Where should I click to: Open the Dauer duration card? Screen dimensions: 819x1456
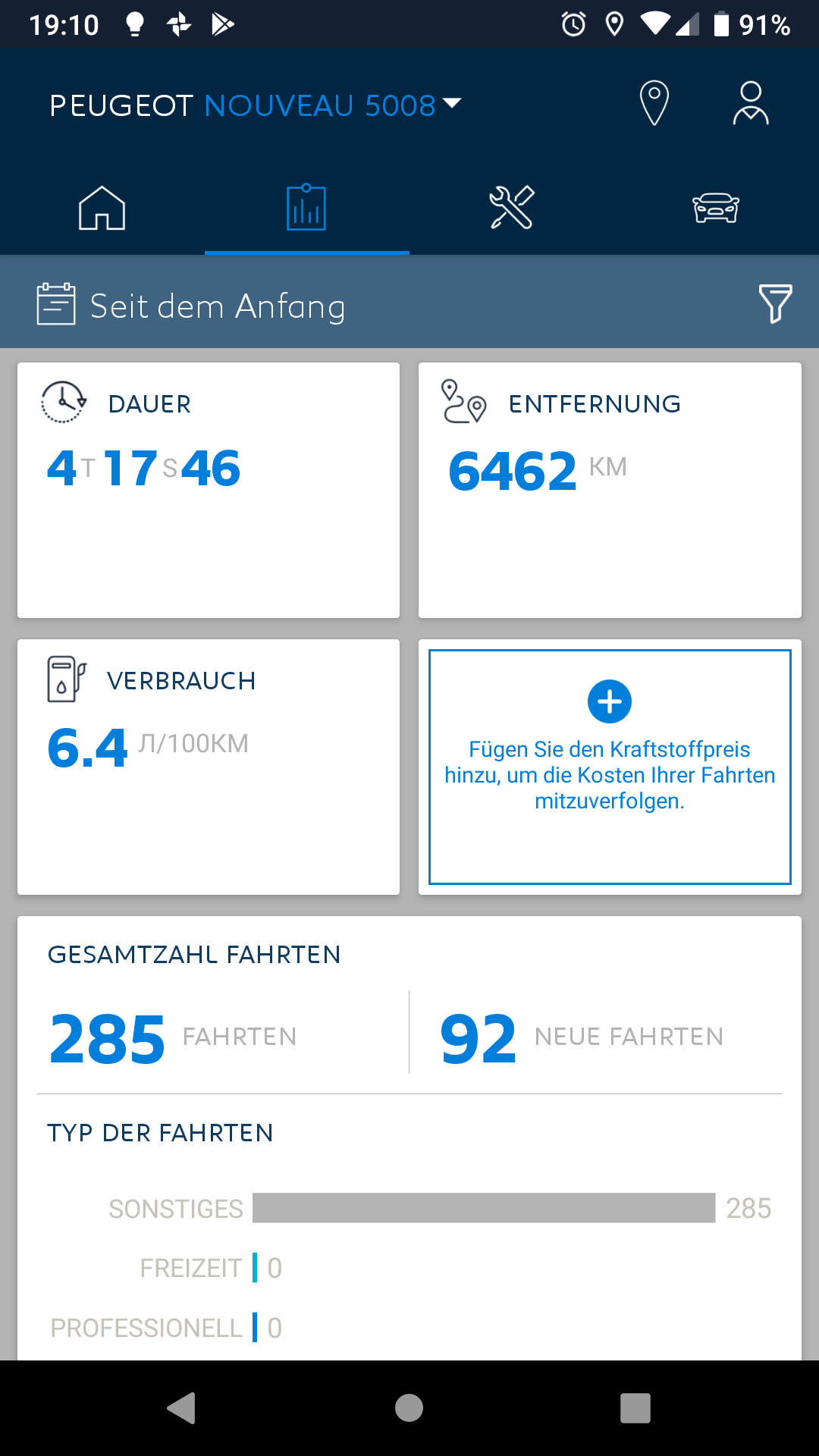(x=209, y=490)
